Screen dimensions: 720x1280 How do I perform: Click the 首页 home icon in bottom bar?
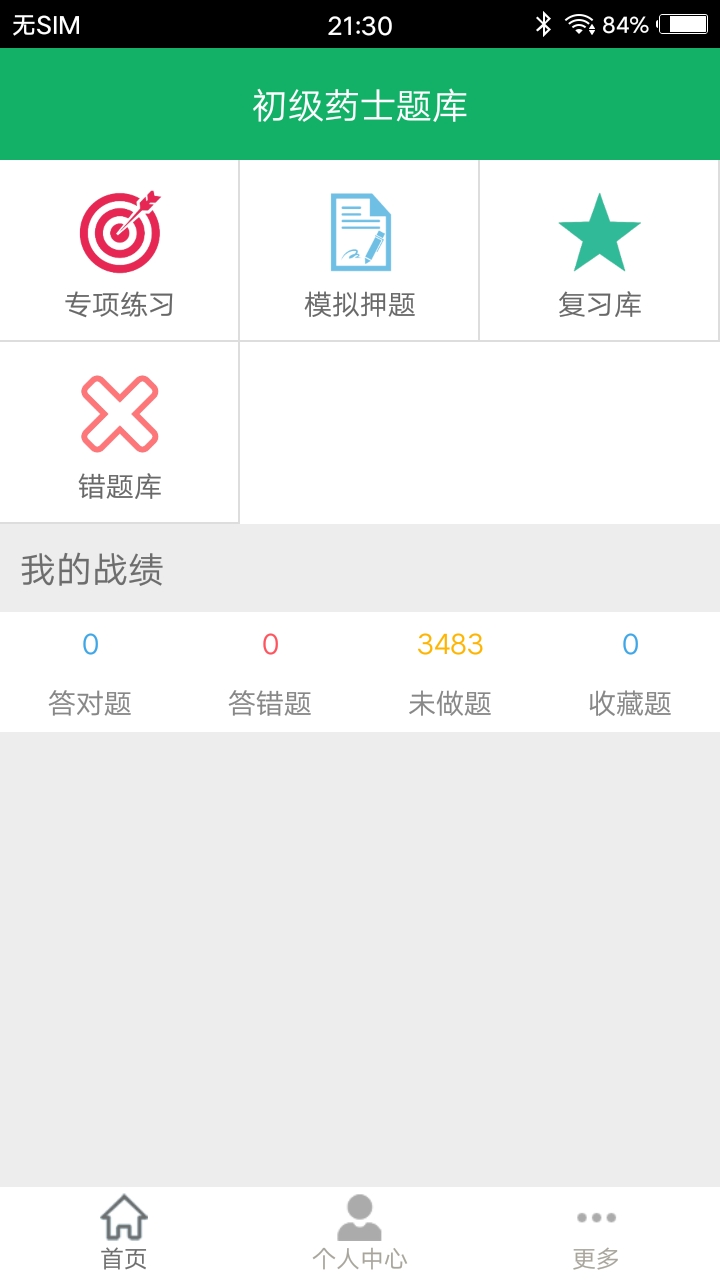point(120,1218)
